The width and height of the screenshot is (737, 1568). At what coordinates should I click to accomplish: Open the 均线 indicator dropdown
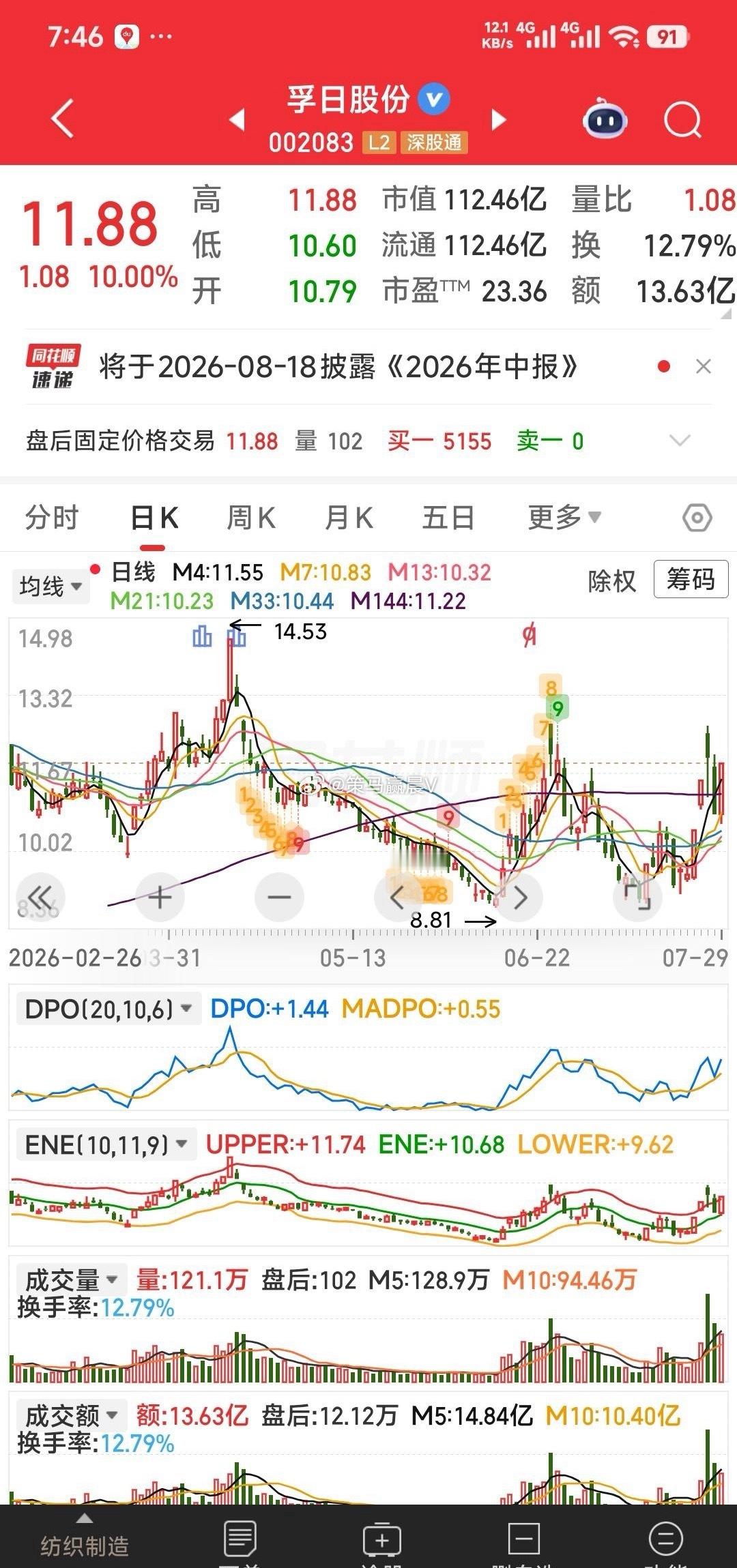50,586
